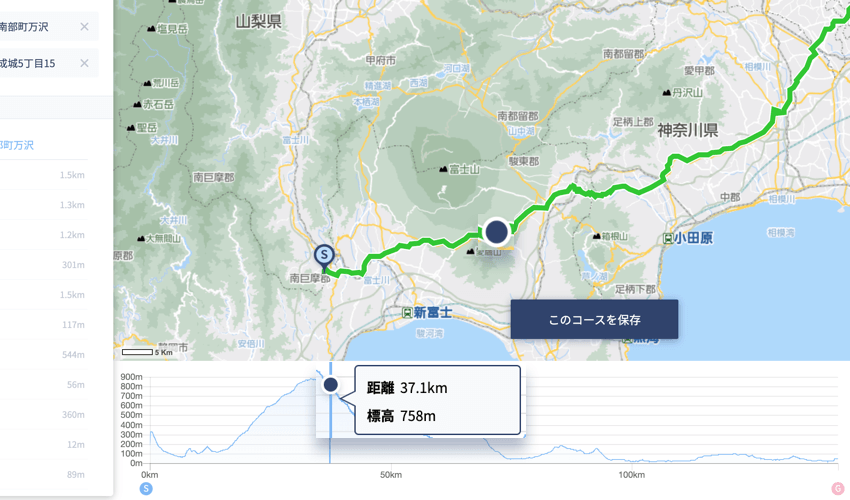Tap the dark position marker on route
This screenshot has width=850, height=500.
496,232
